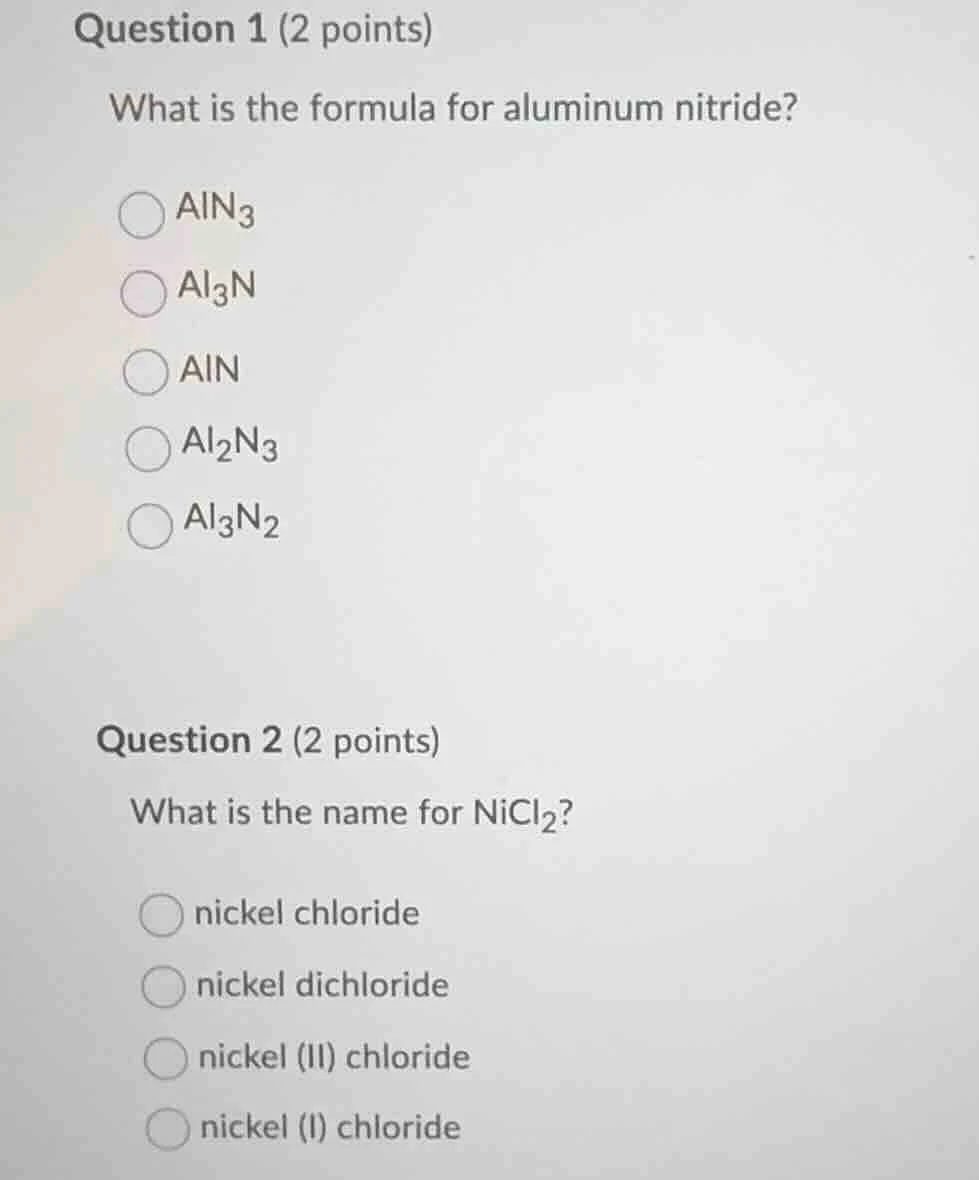Click the Al3N2 answer label text
Screen dimensions: 979x1180
pyautogui.click(x=231, y=523)
